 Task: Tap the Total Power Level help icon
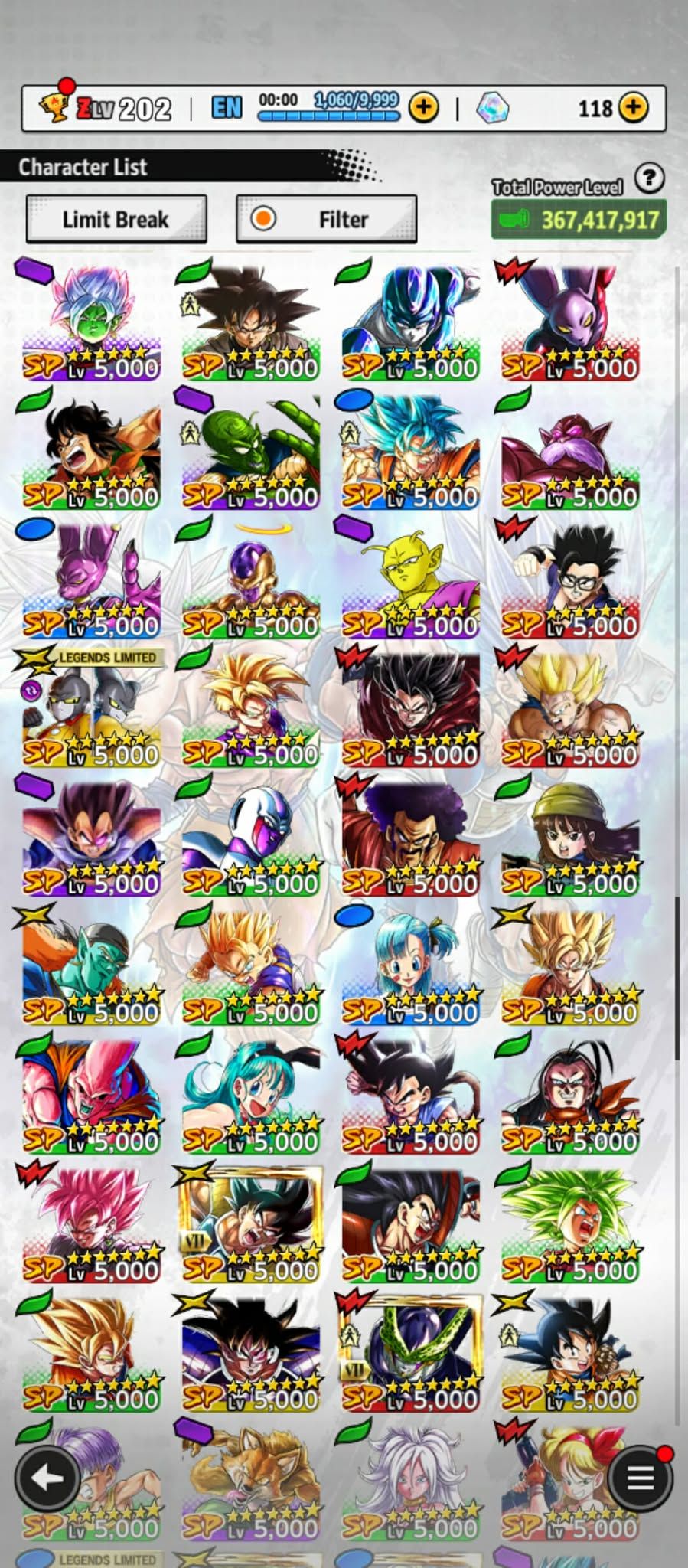(649, 178)
